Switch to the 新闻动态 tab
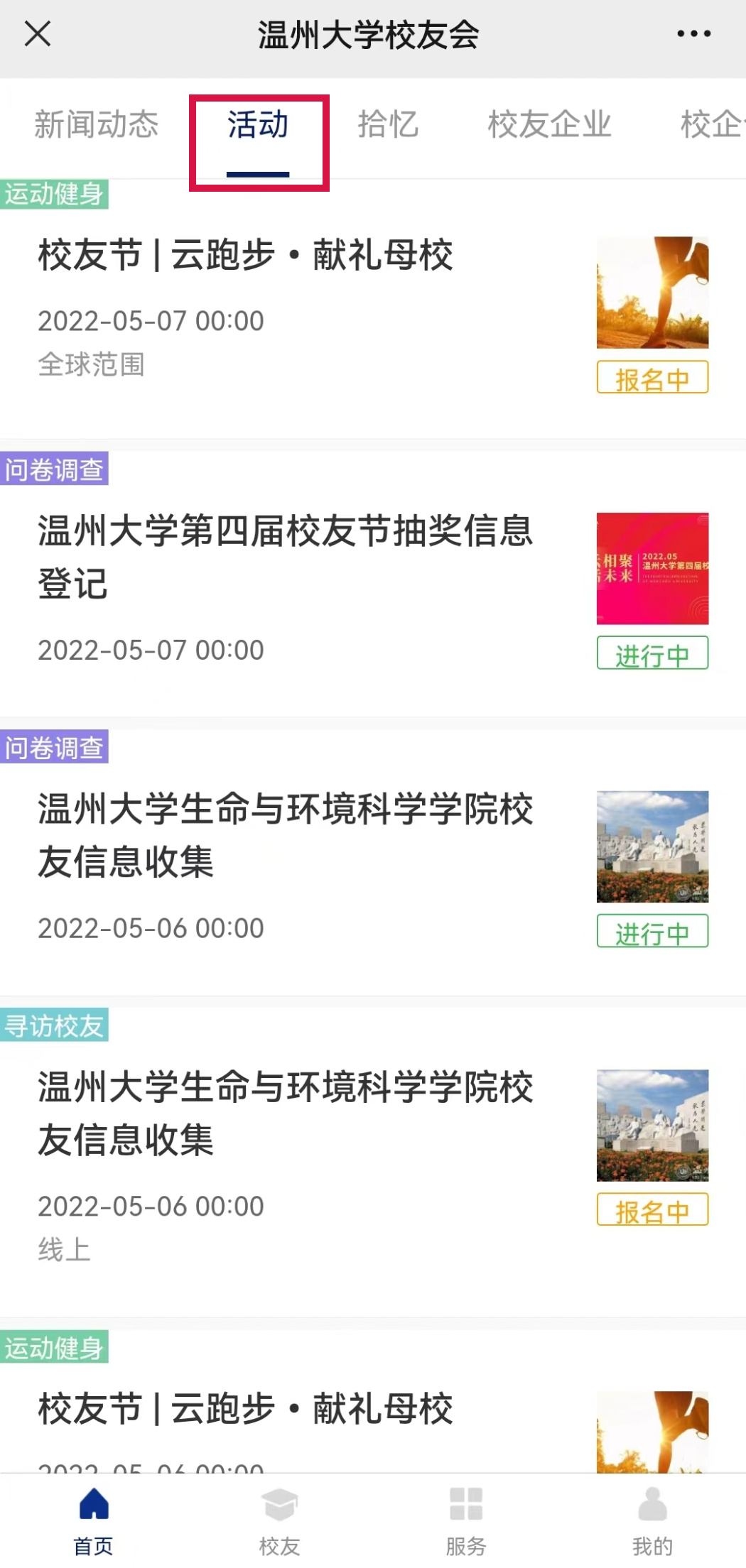746x1568 pixels. [x=96, y=125]
